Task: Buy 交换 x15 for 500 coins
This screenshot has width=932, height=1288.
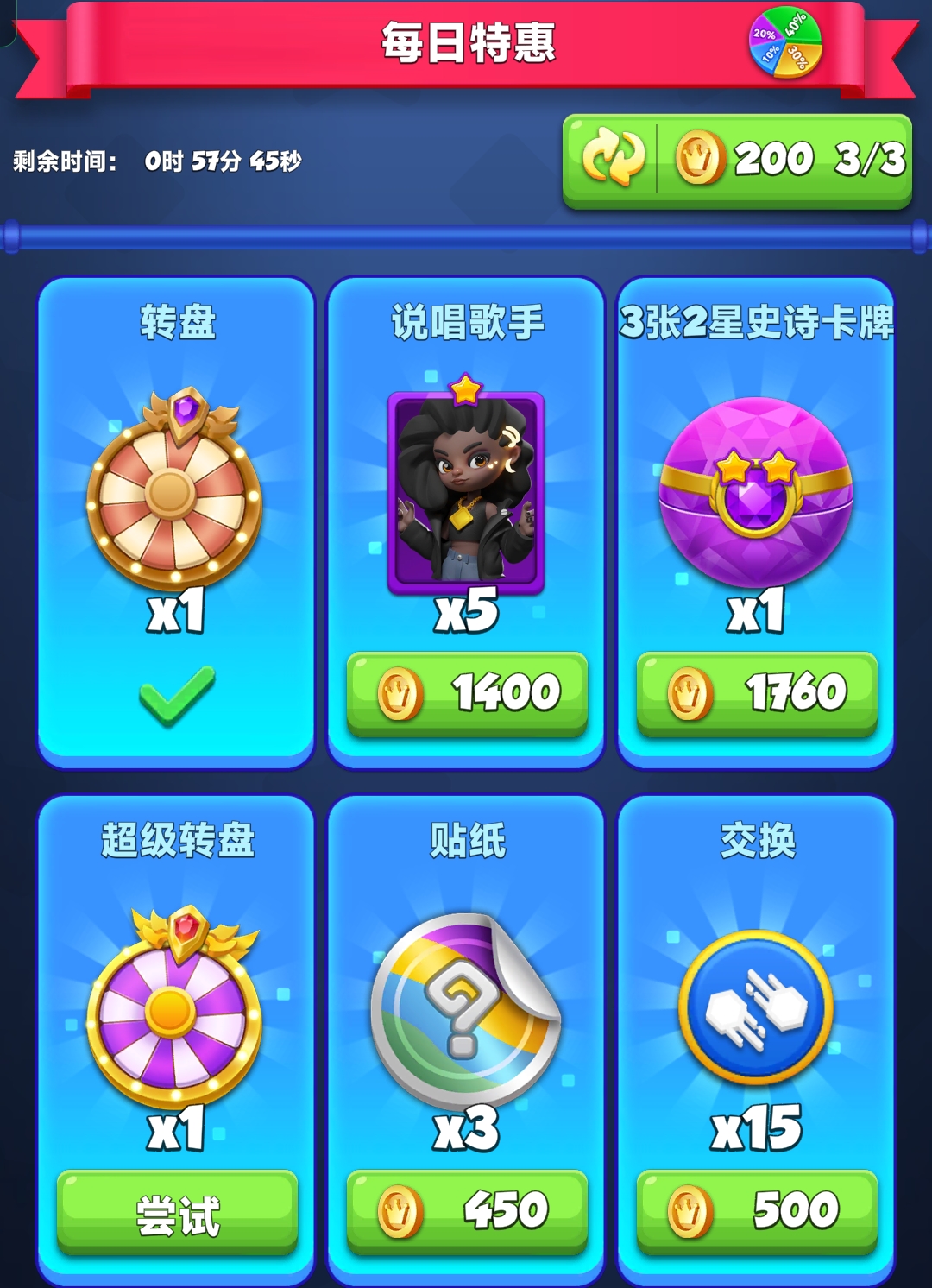Action: [757, 1210]
